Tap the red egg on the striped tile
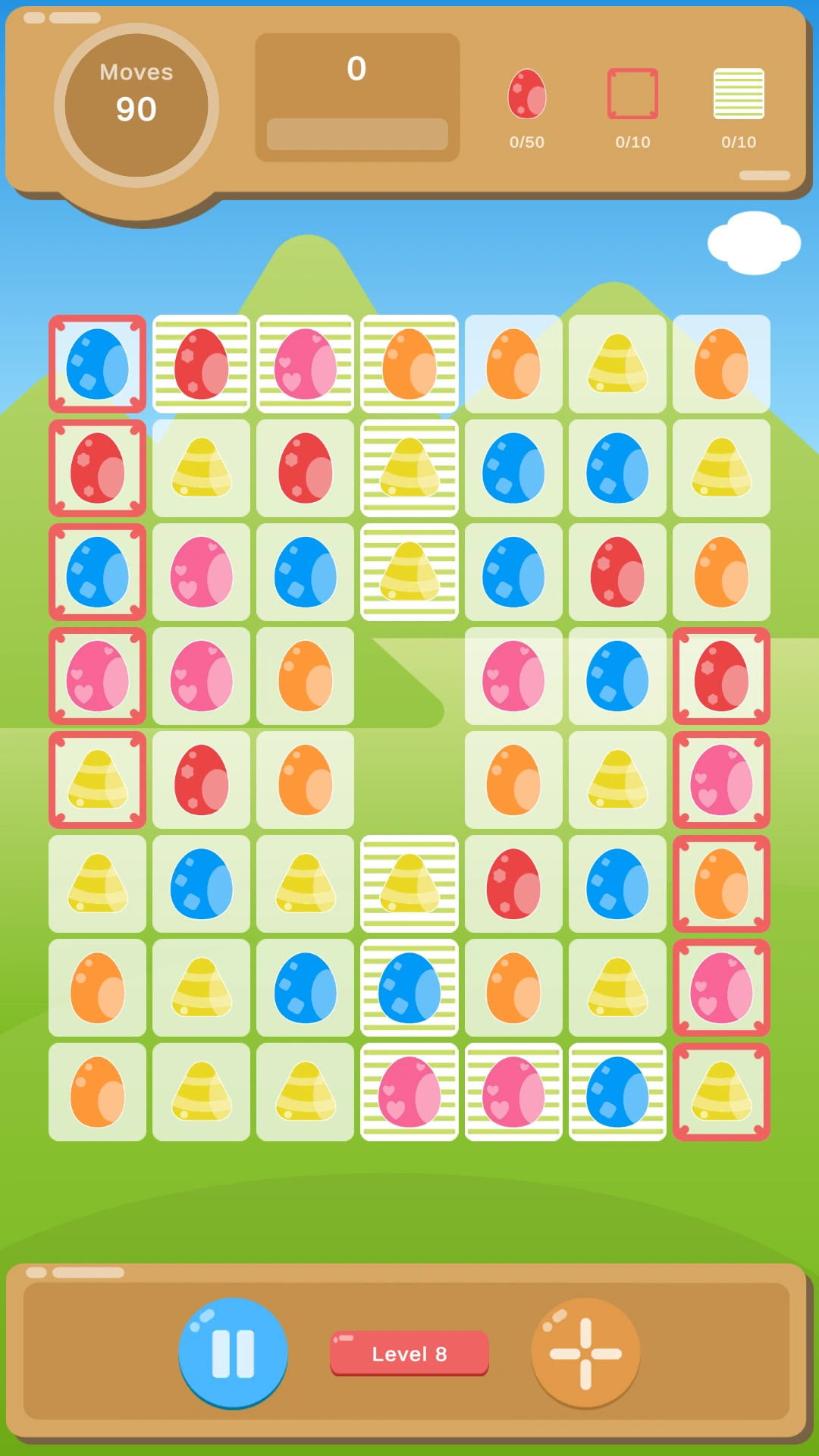Viewport: 819px width, 1456px height. [x=201, y=364]
